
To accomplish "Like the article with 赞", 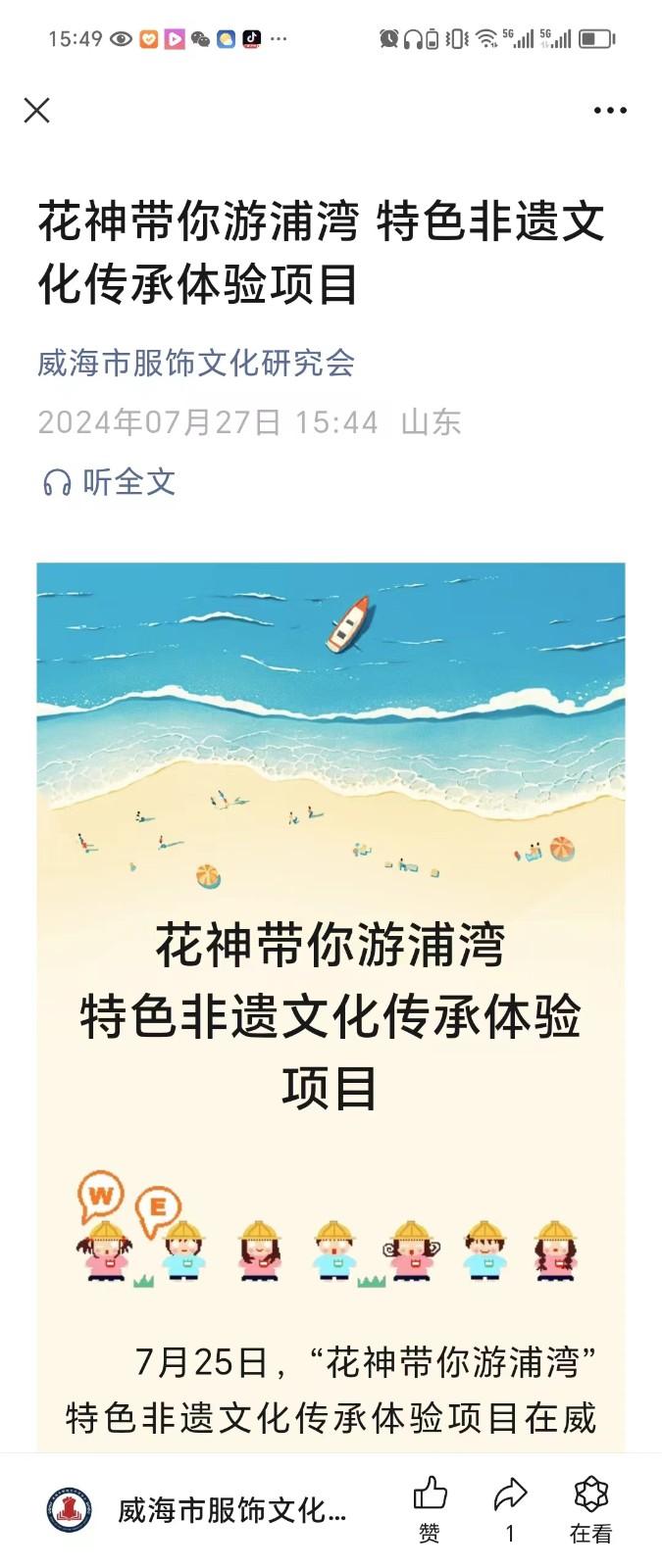I will point(430,1509).
